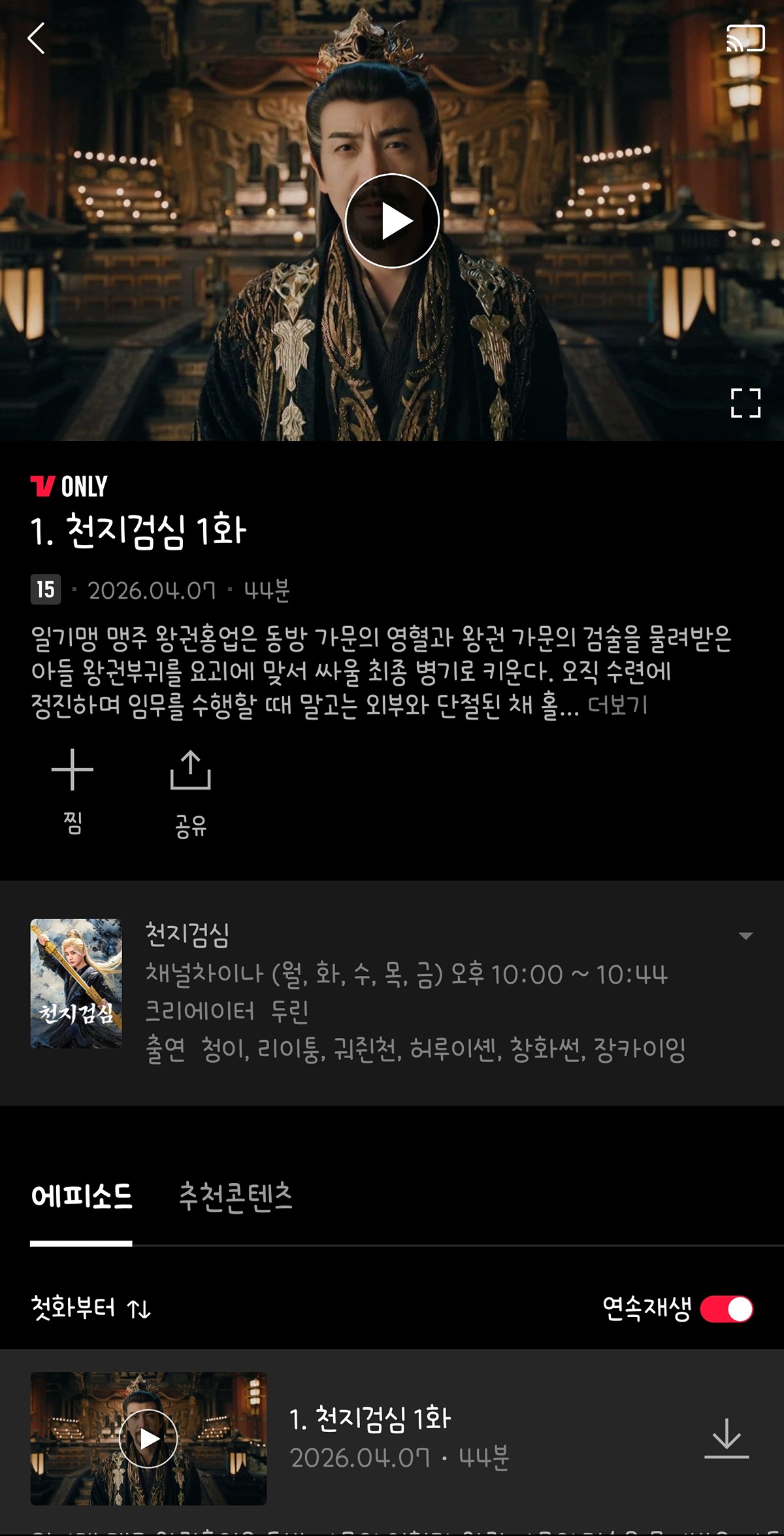Expand series info with the chevron beside 천지검심
The width and height of the screenshot is (784, 1536).
[x=745, y=935]
